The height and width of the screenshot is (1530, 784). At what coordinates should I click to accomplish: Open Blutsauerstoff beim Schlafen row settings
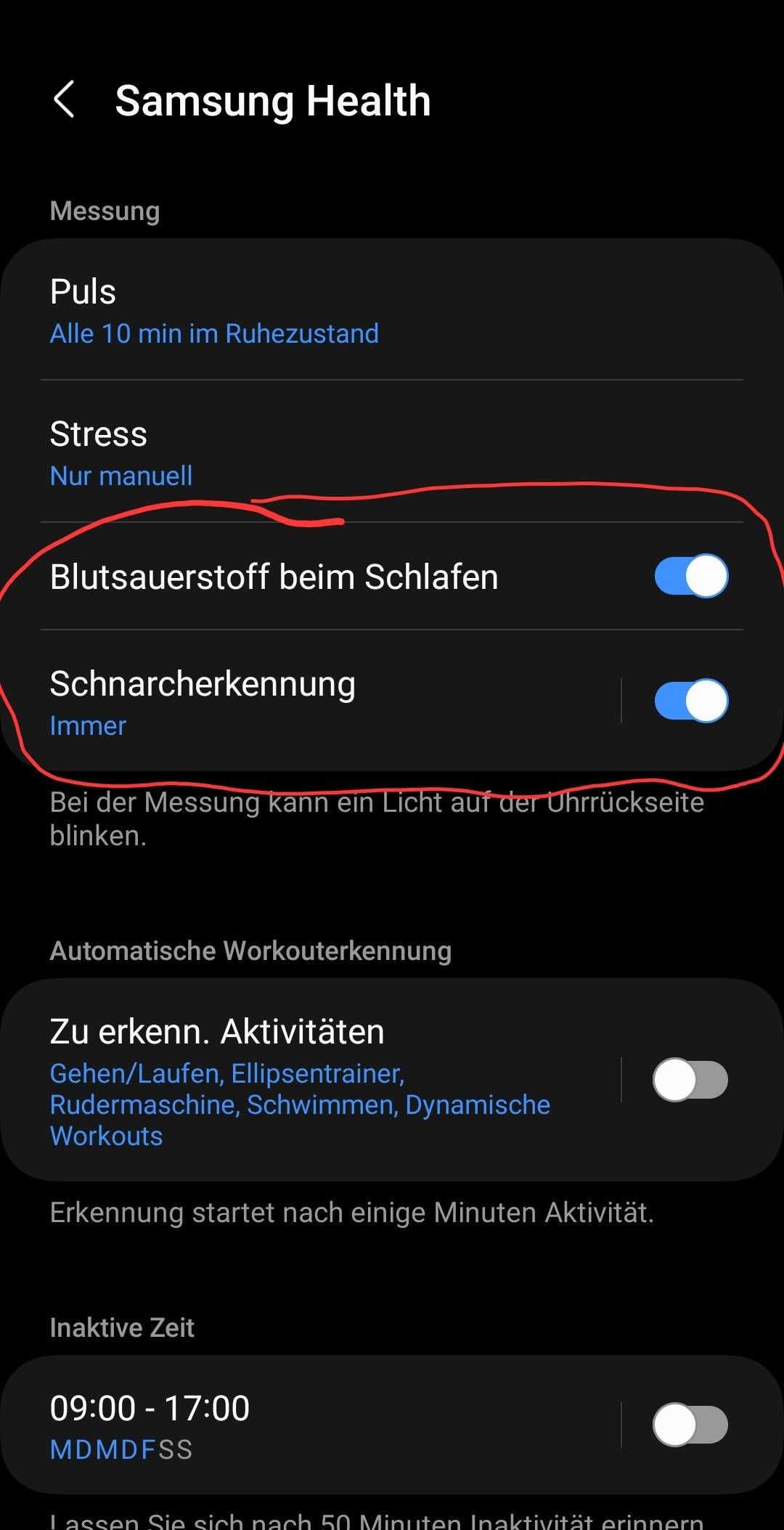pos(274,575)
